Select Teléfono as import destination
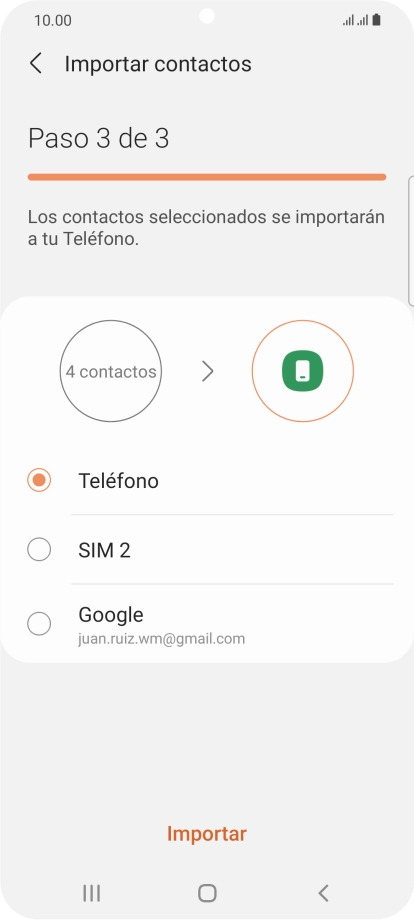This screenshot has width=414, height=920. pyautogui.click(x=207, y=481)
